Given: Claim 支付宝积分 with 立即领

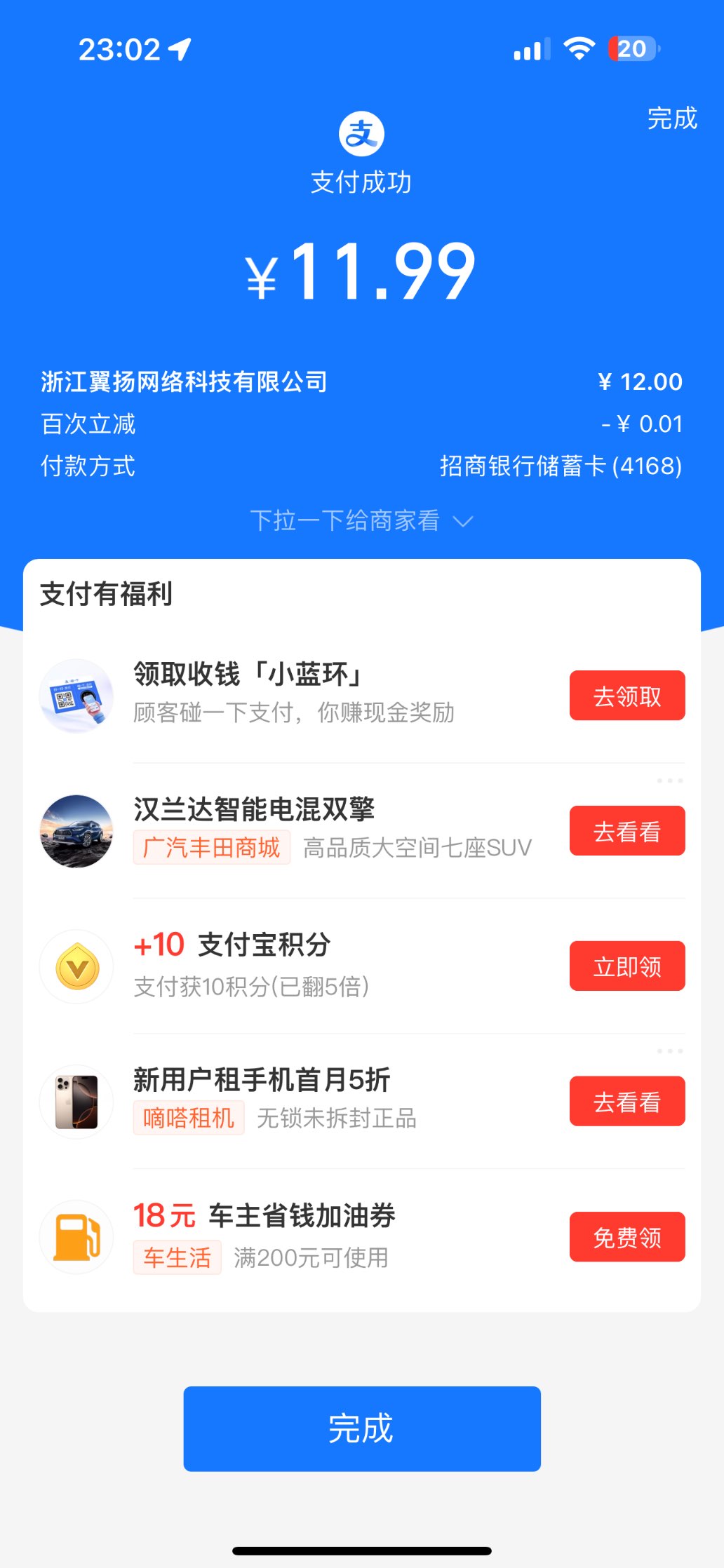Looking at the screenshot, I should tap(626, 966).
